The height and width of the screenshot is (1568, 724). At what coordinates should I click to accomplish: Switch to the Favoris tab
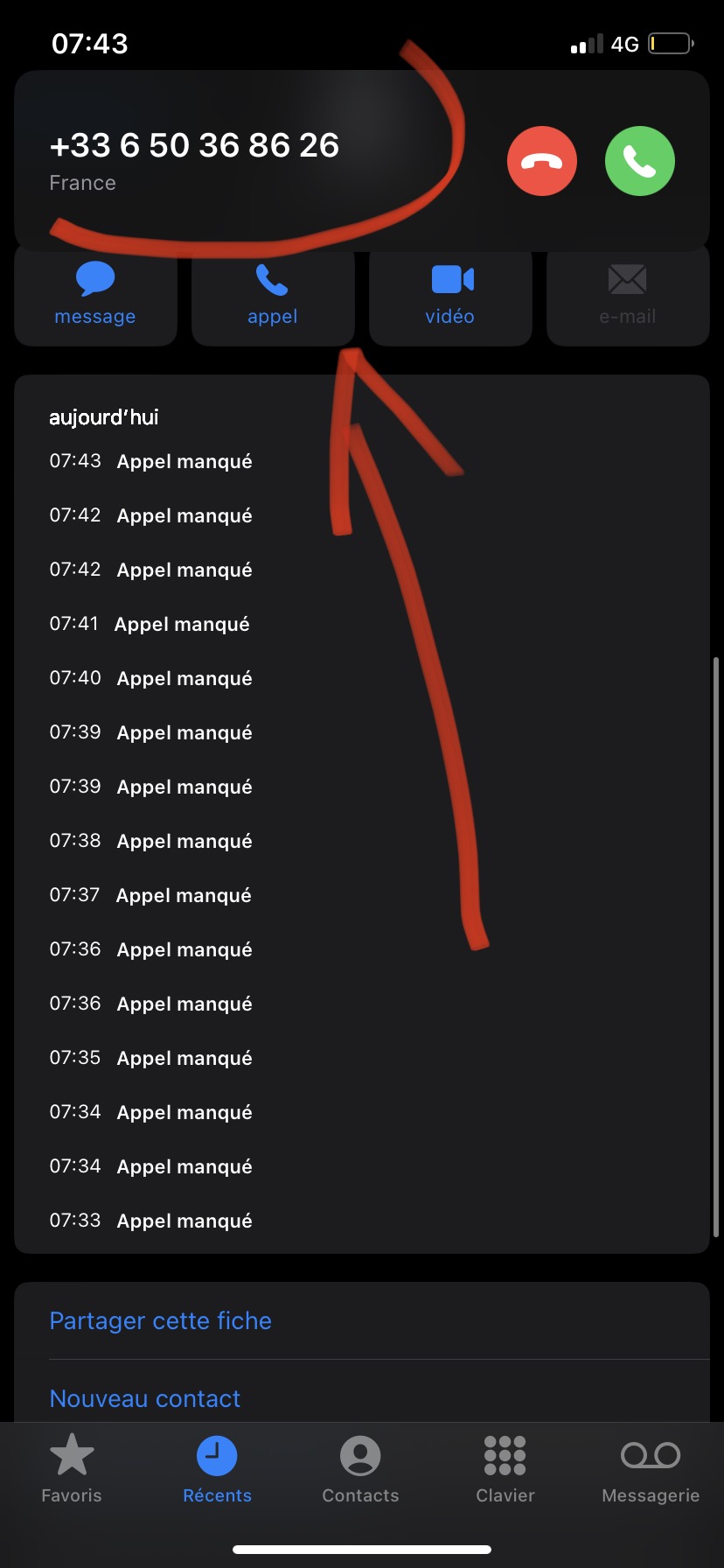coord(72,1469)
